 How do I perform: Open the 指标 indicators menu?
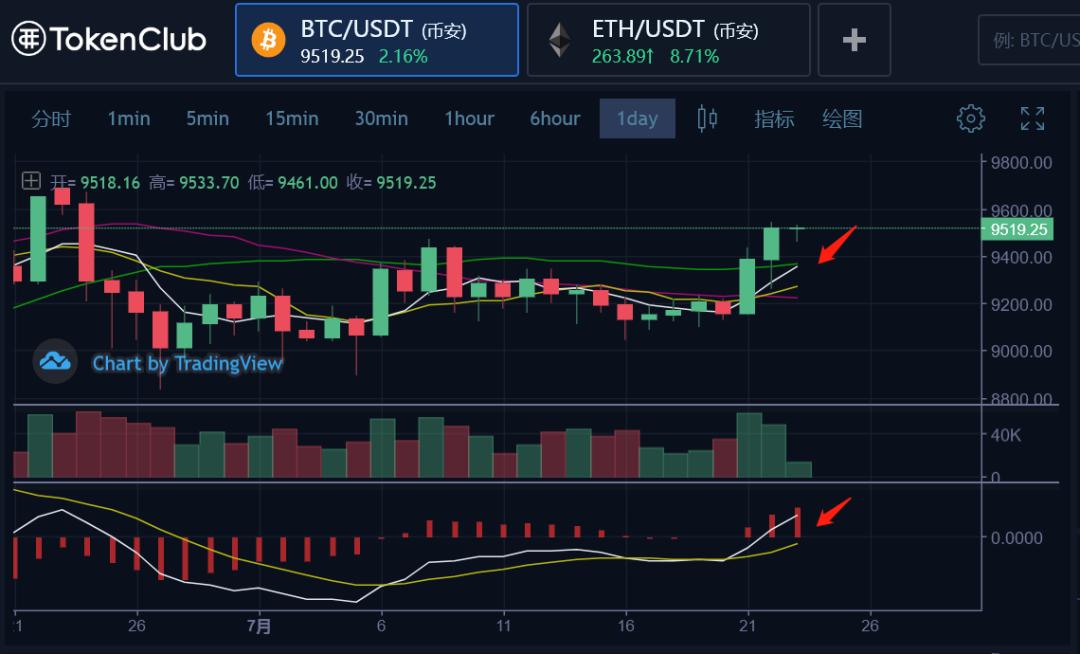coord(774,119)
